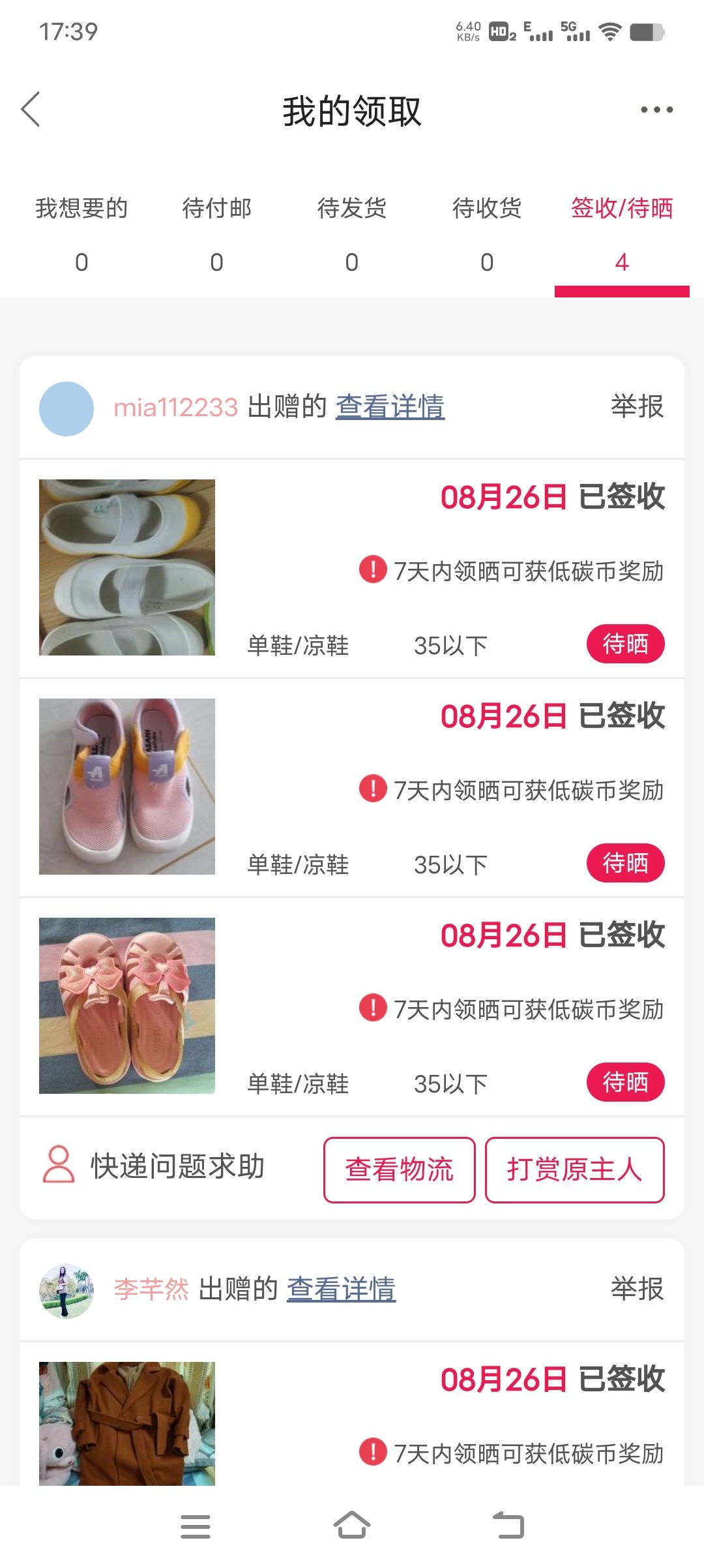The width and height of the screenshot is (704, 1568).
Task: Open mia112233's profile avatar
Action: click(66, 409)
